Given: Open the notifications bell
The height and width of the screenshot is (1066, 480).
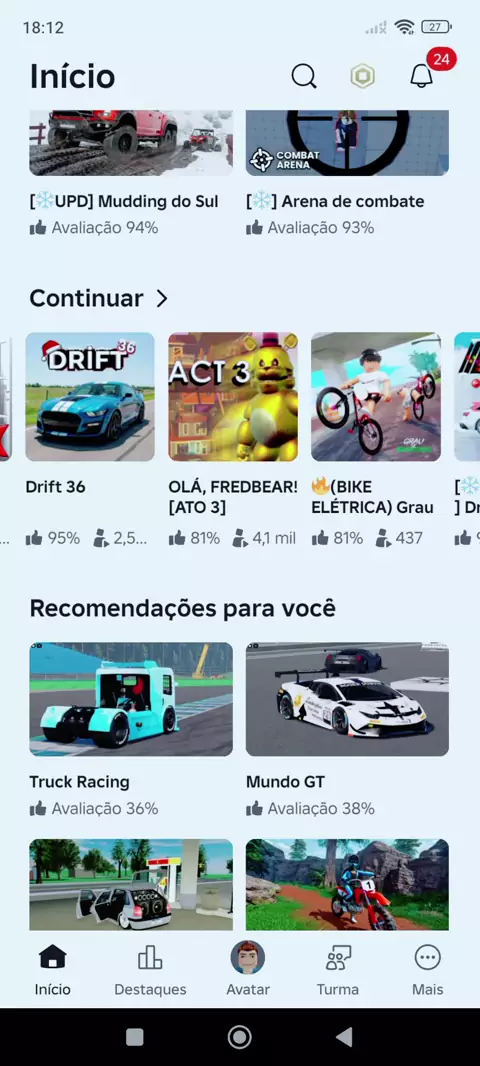Looking at the screenshot, I should click(x=422, y=76).
